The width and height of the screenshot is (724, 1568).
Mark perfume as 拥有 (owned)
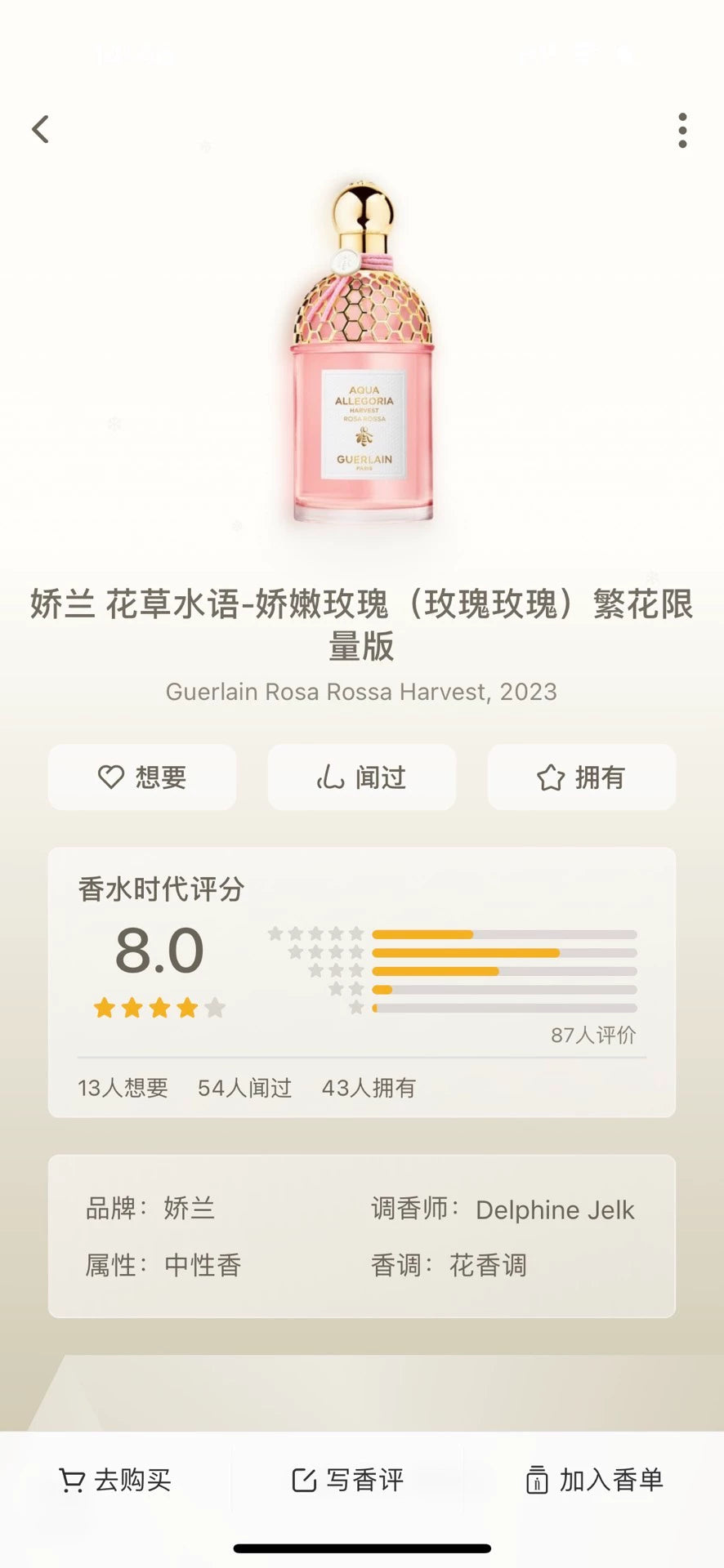pos(581,777)
